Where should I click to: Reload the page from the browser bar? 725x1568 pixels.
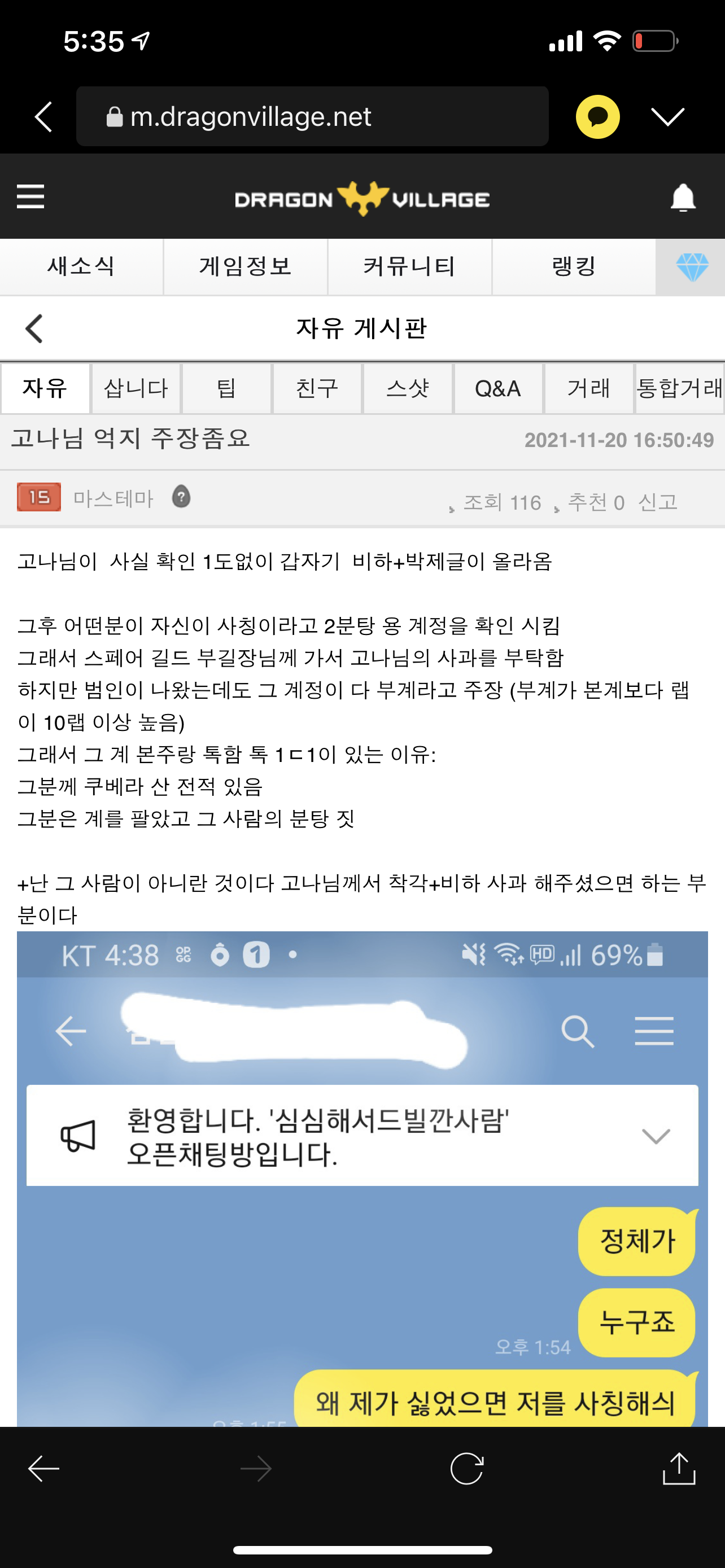pyautogui.click(x=467, y=1469)
